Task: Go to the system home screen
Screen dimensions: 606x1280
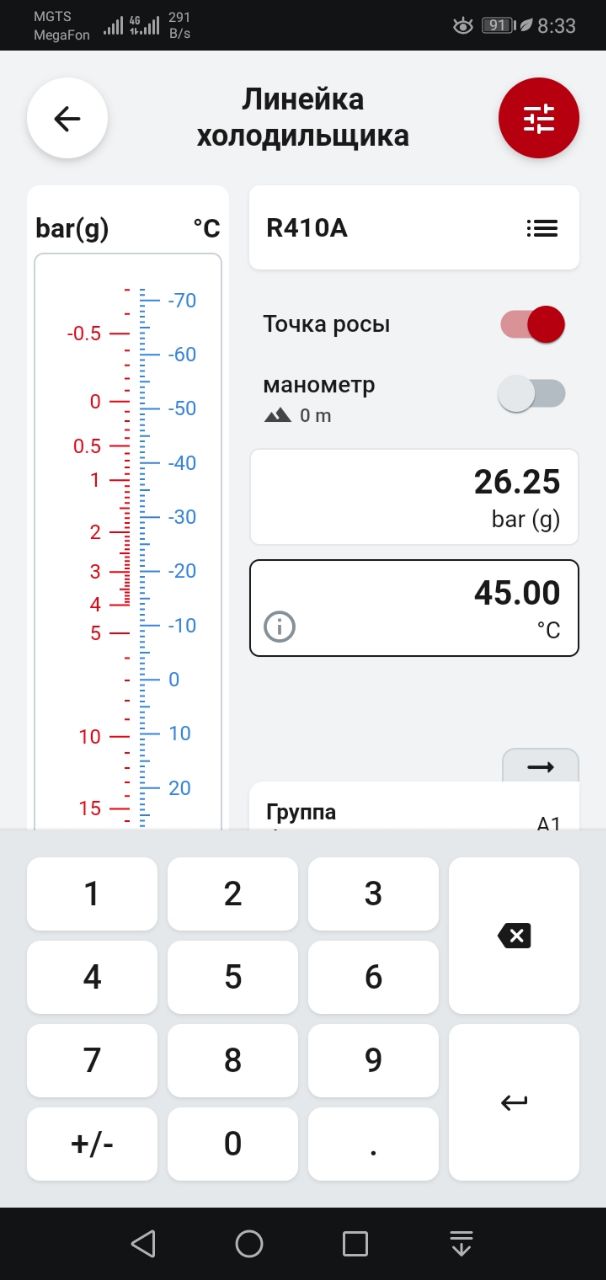Action: pyautogui.click(x=249, y=1243)
